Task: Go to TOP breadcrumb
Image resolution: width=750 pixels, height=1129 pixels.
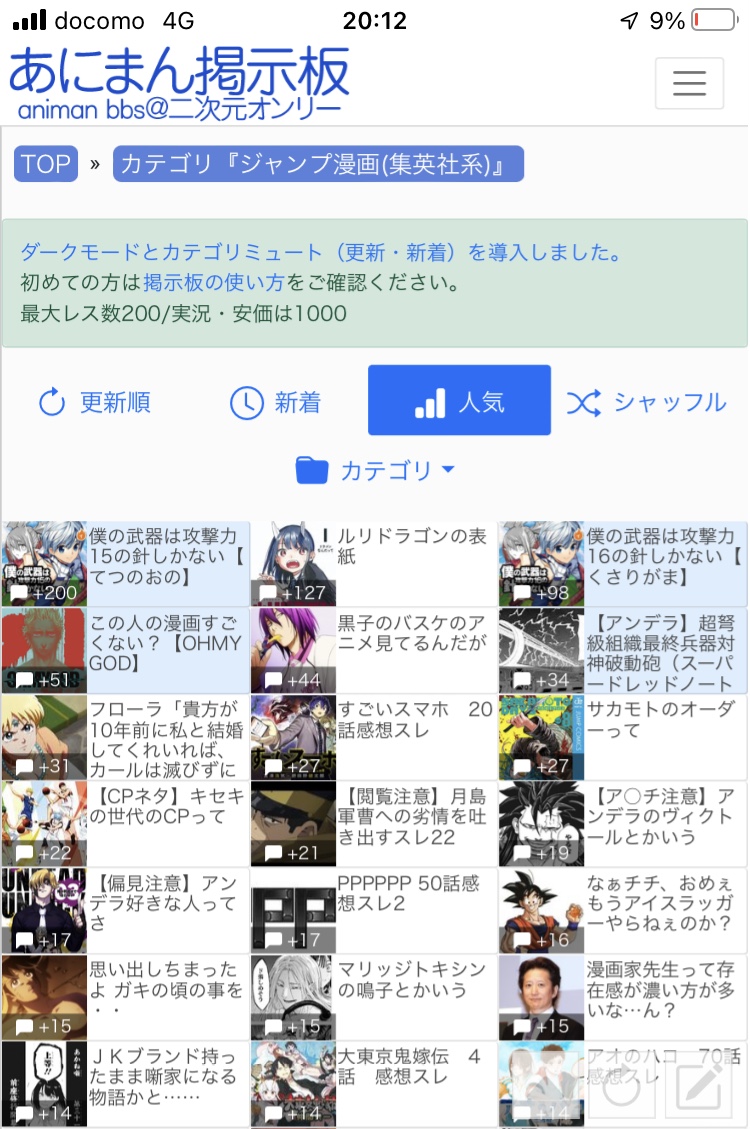Action: (x=46, y=165)
